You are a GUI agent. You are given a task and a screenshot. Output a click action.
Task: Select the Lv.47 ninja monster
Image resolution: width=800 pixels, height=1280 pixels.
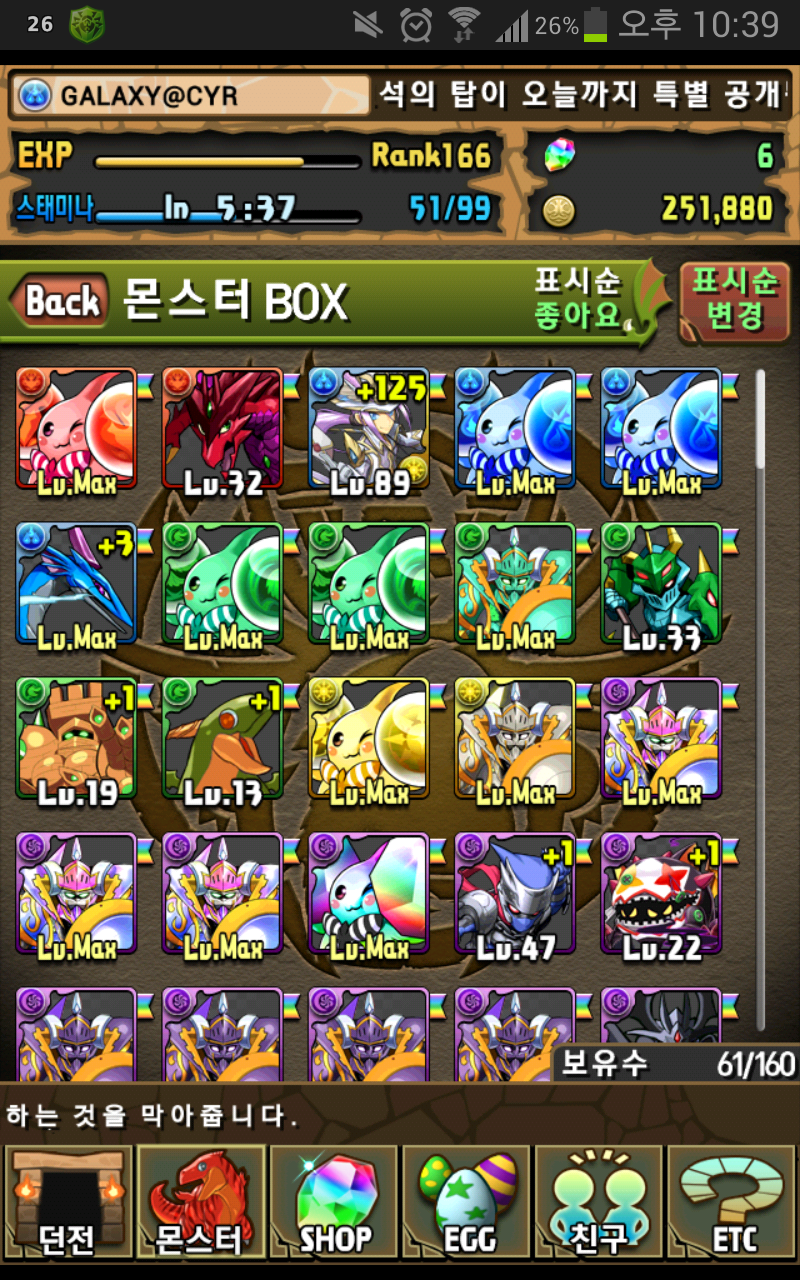coord(514,895)
